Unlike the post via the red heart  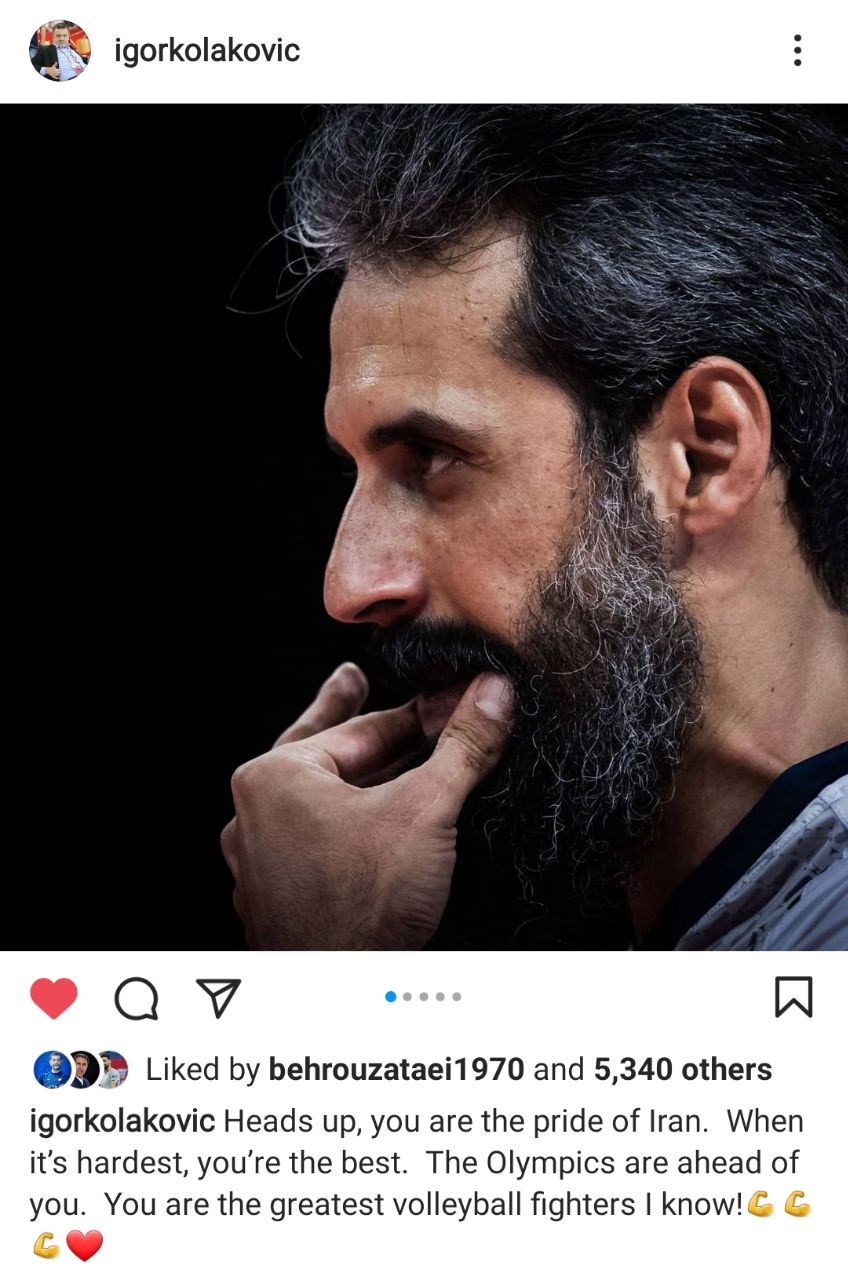click(54, 997)
